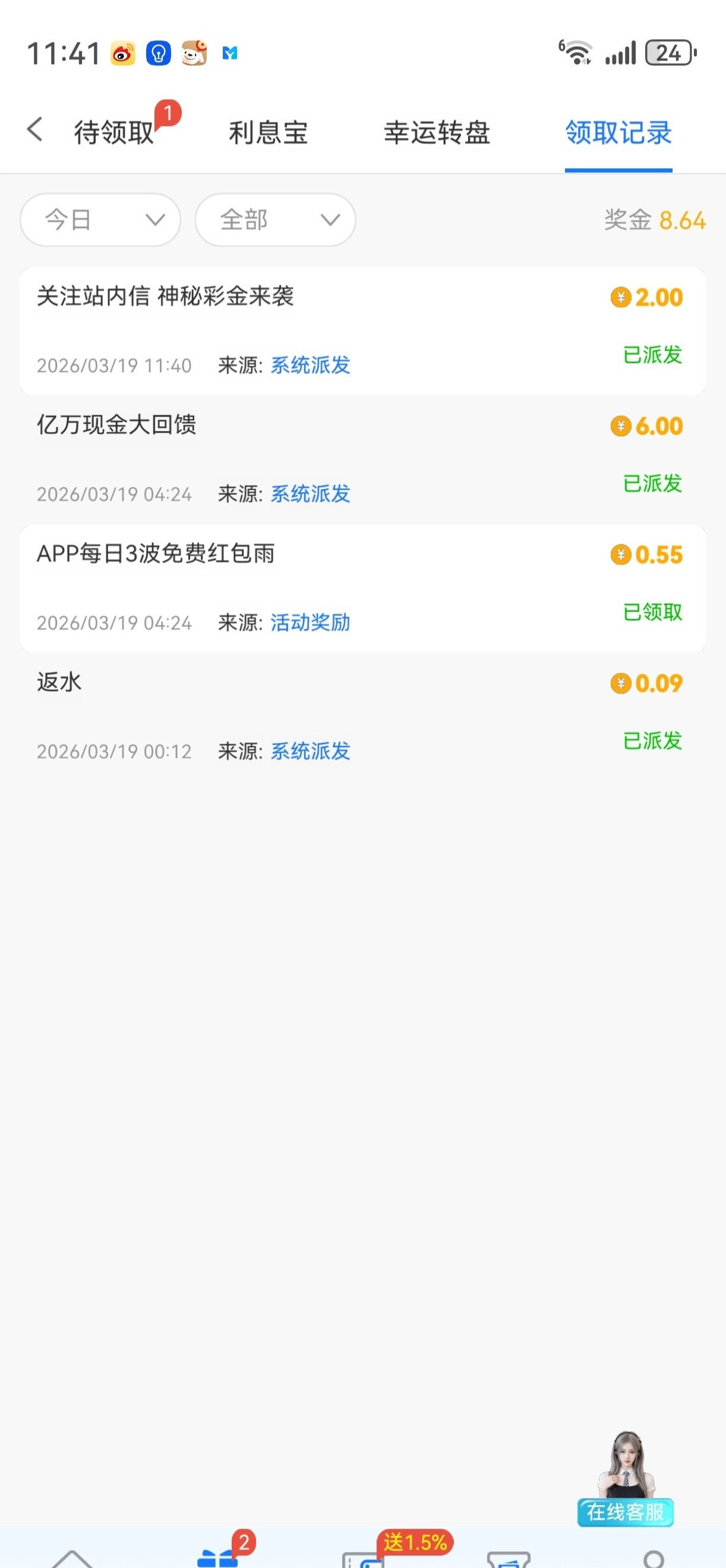This screenshot has height=1568, width=726.
Task: Open the 利息宝 tab
Action: (269, 132)
